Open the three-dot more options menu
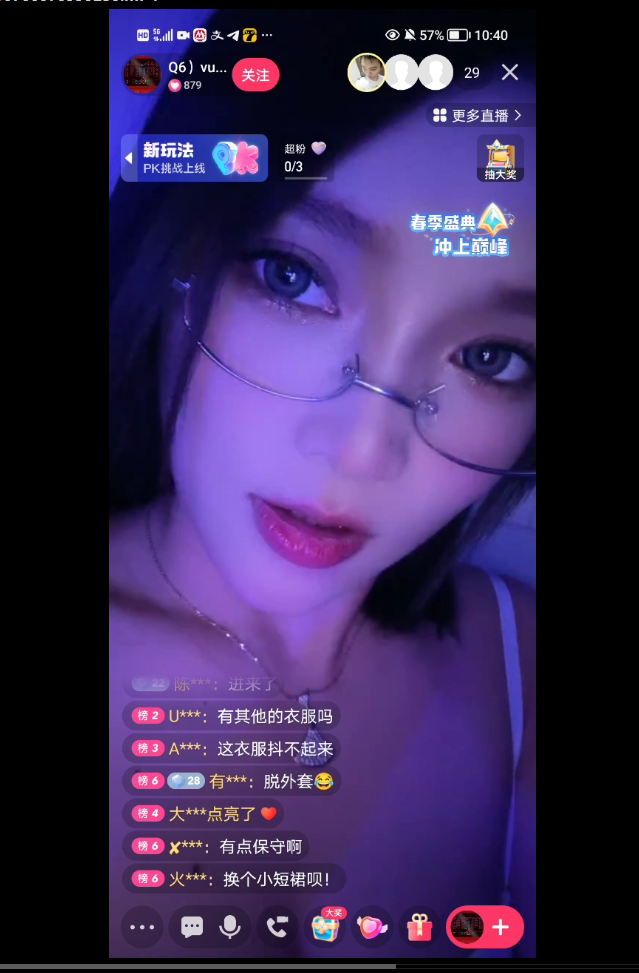The width and height of the screenshot is (639, 973). (142, 927)
